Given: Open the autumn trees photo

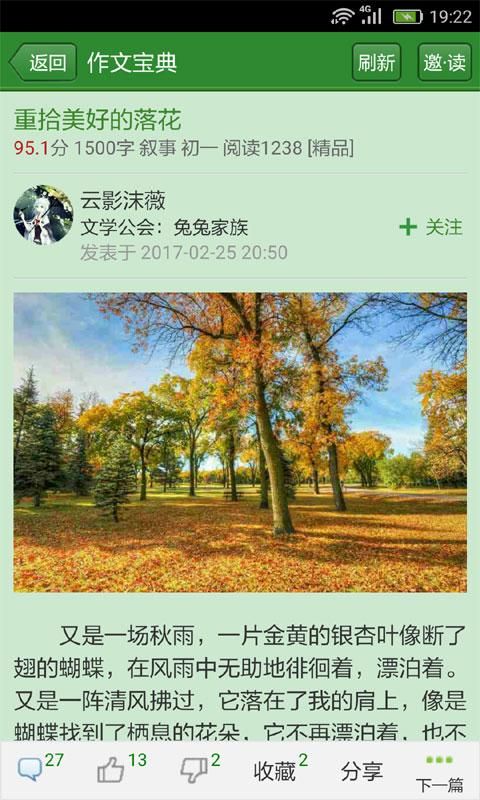Looking at the screenshot, I should [x=240, y=442].
